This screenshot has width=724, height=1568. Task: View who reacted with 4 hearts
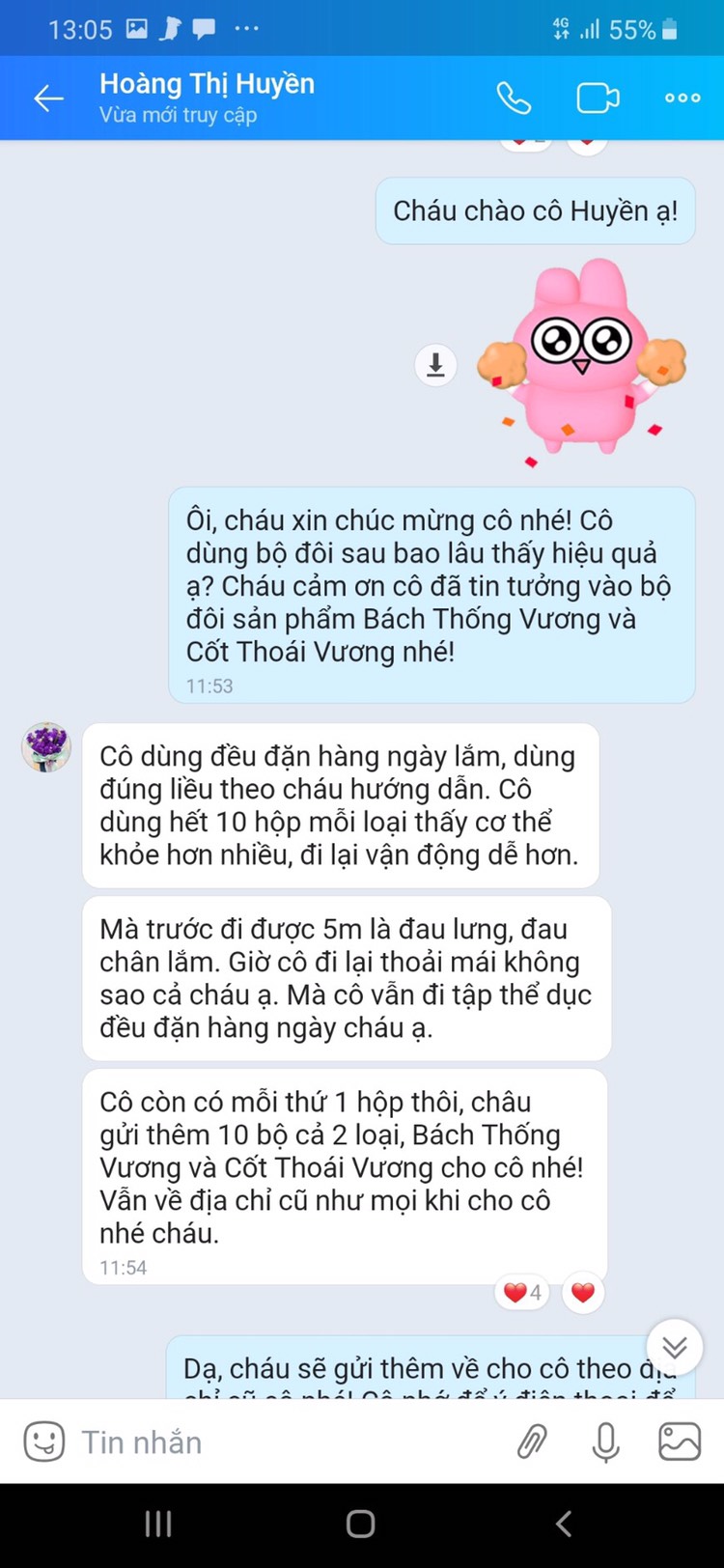click(x=521, y=1292)
